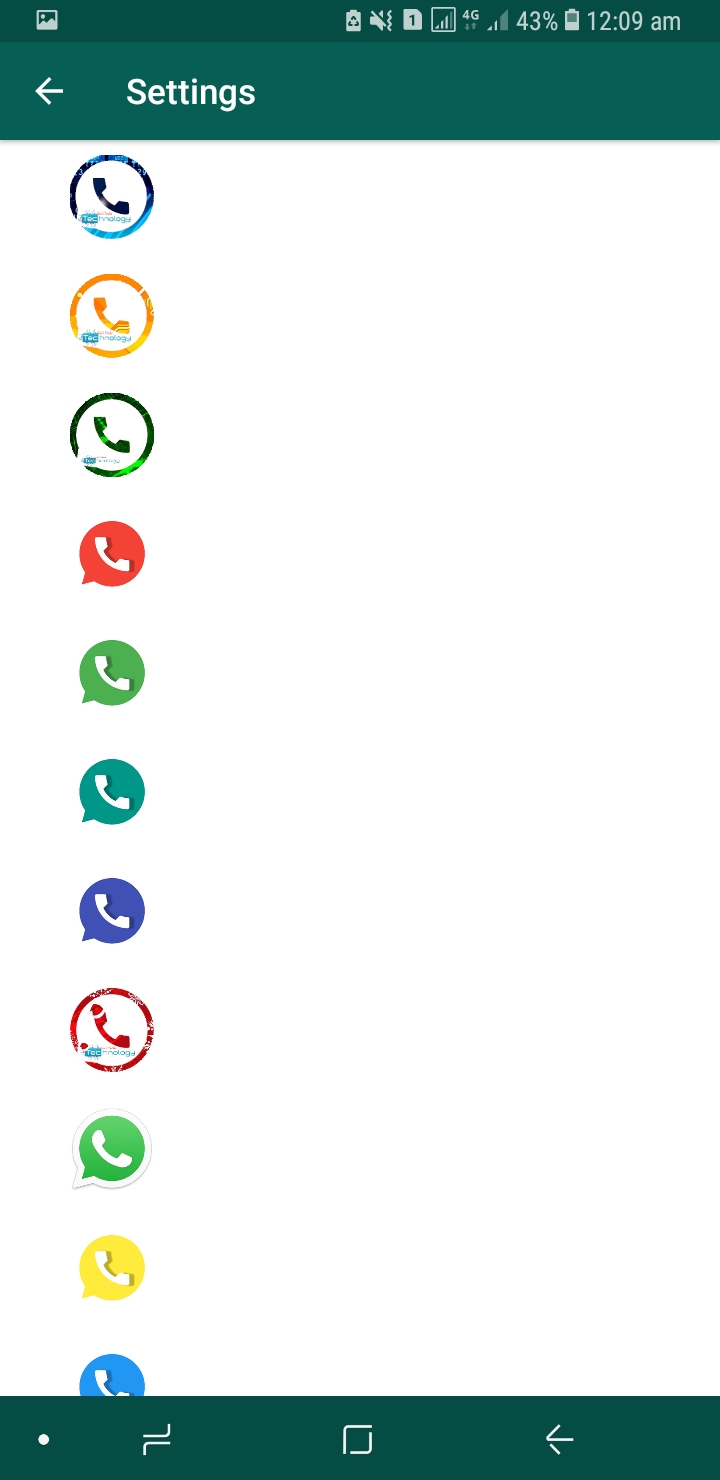Tap the system back arrow
Image resolution: width=720 pixels, height=1480 pixels.
pyautogui.click(x=560, y=1439)
